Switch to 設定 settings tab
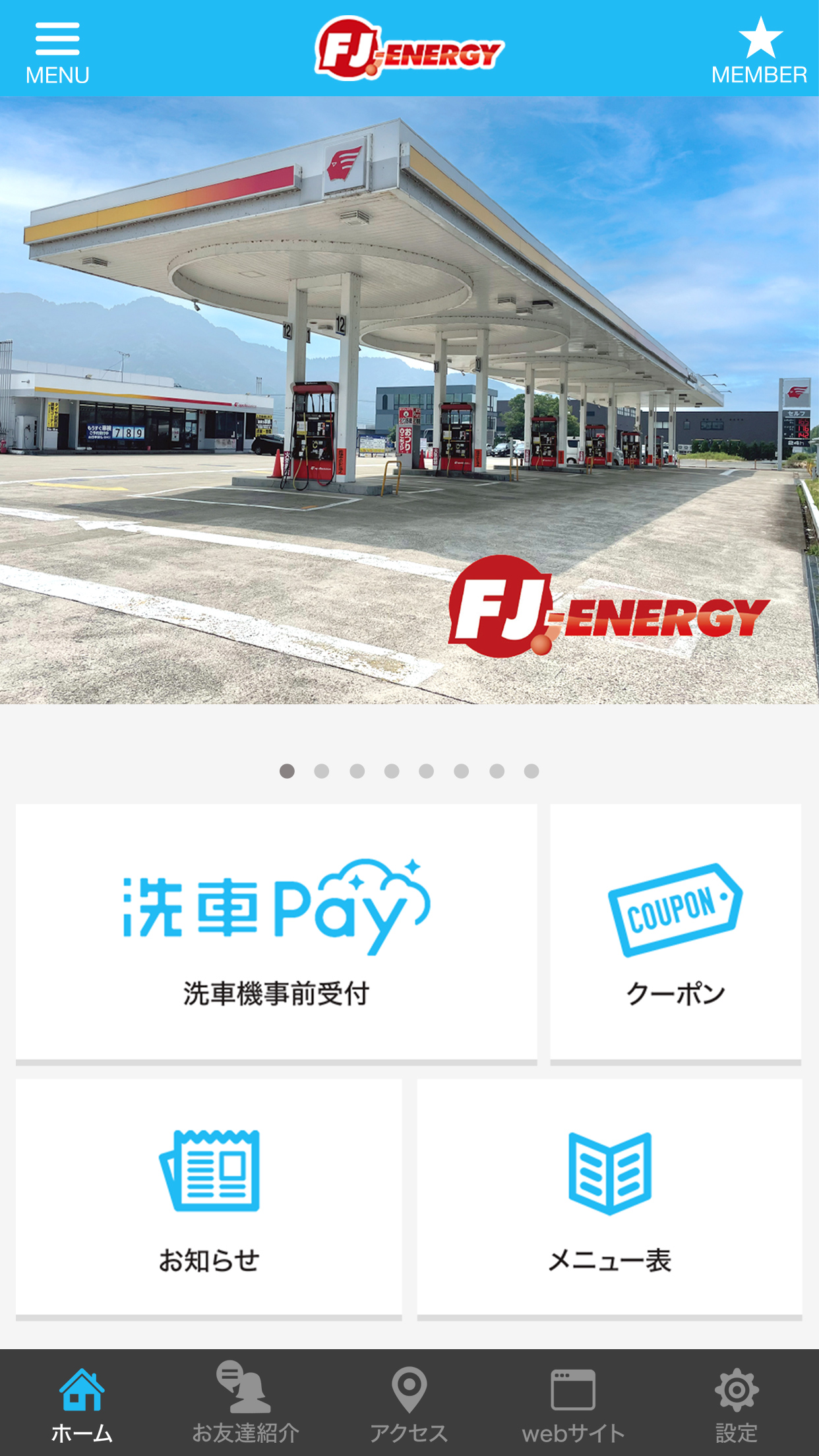The image size is (819, 1456). [736, 1403]
